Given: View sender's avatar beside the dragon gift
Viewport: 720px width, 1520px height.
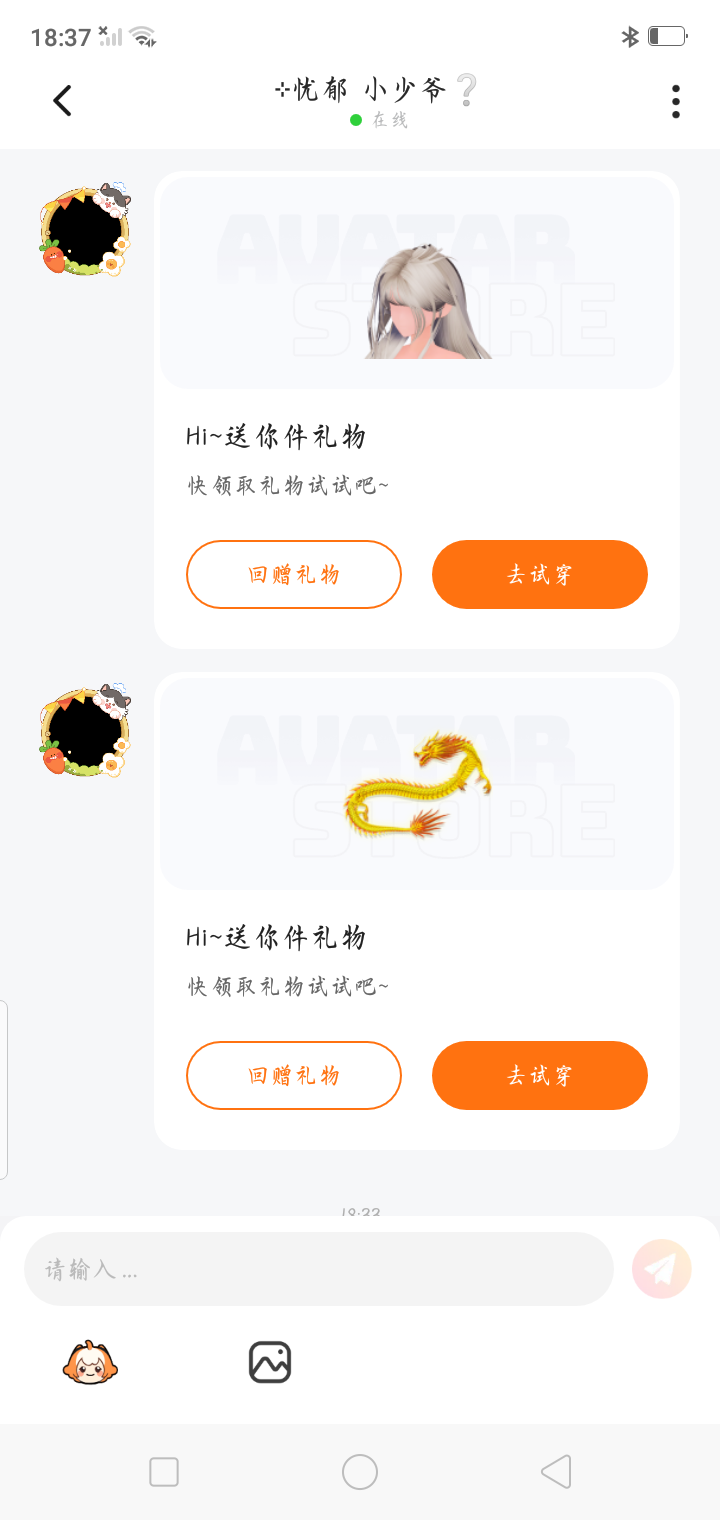Looking at the screenshot, I should (x=85, y=732).
